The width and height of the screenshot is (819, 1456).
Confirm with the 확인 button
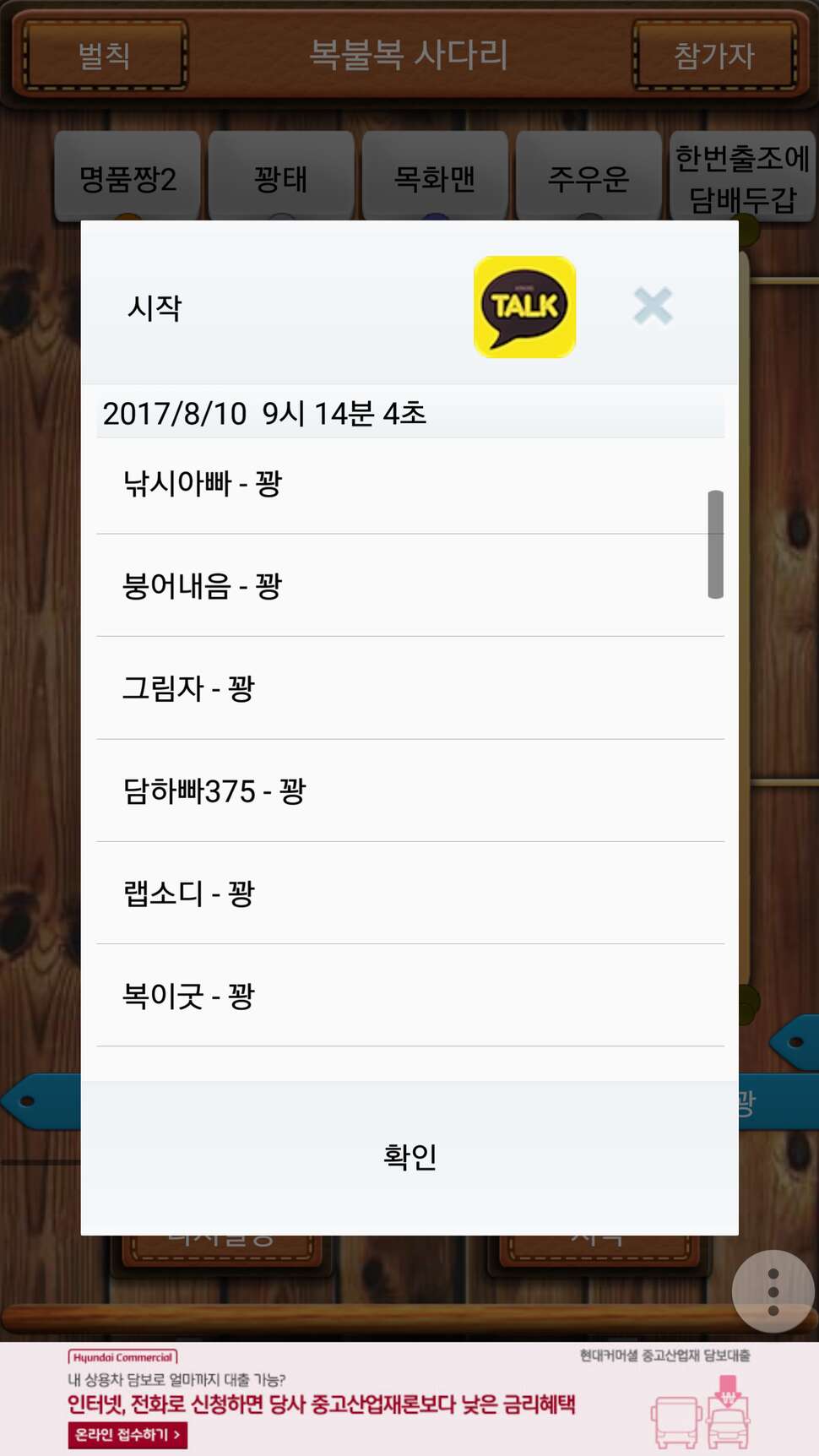pyautogui.click(x=409, y=1157)
